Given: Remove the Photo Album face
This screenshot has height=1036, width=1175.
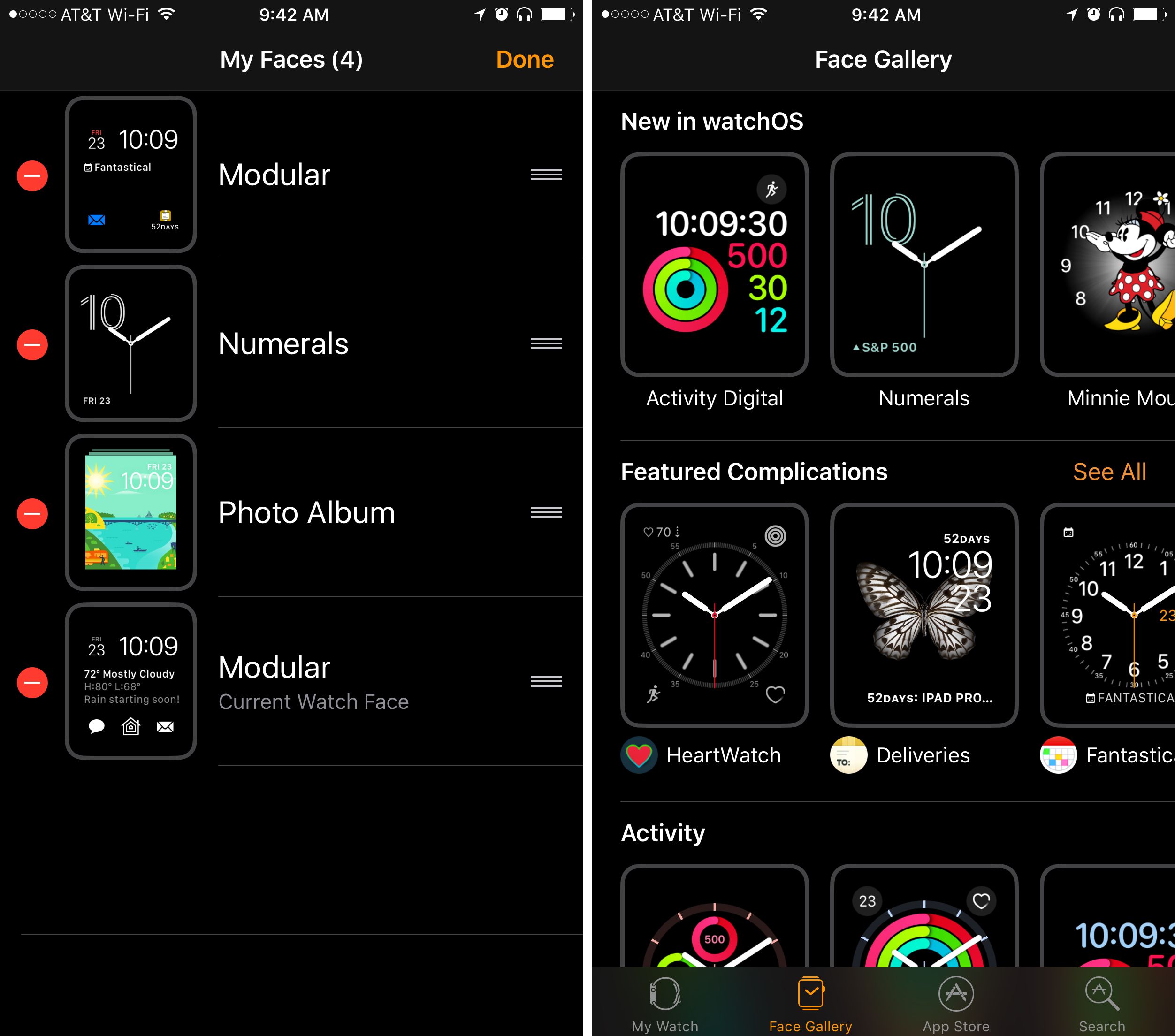Looking at the screenshot, I should coord(32,513).
